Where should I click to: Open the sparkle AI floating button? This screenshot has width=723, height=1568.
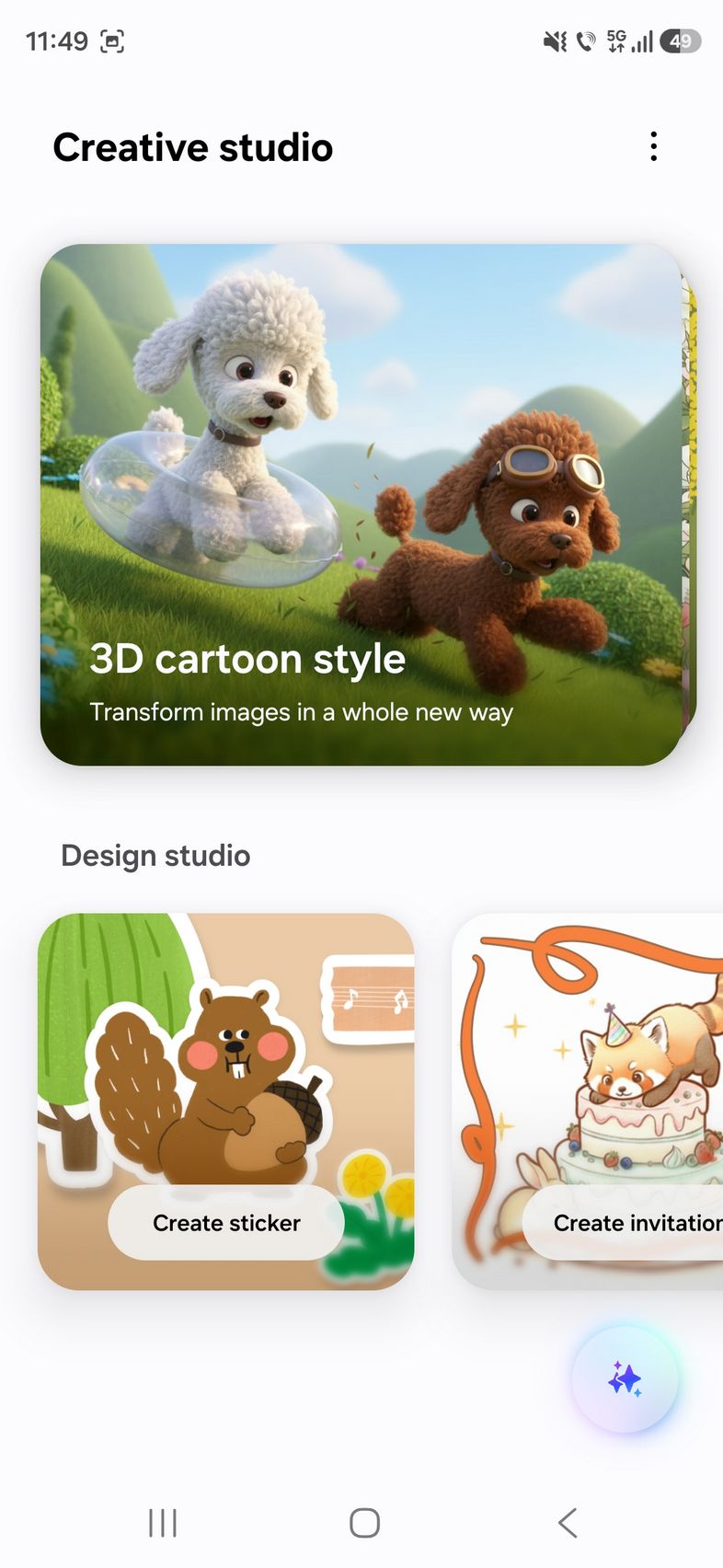pyautogui.click(x=625, y=1379)
